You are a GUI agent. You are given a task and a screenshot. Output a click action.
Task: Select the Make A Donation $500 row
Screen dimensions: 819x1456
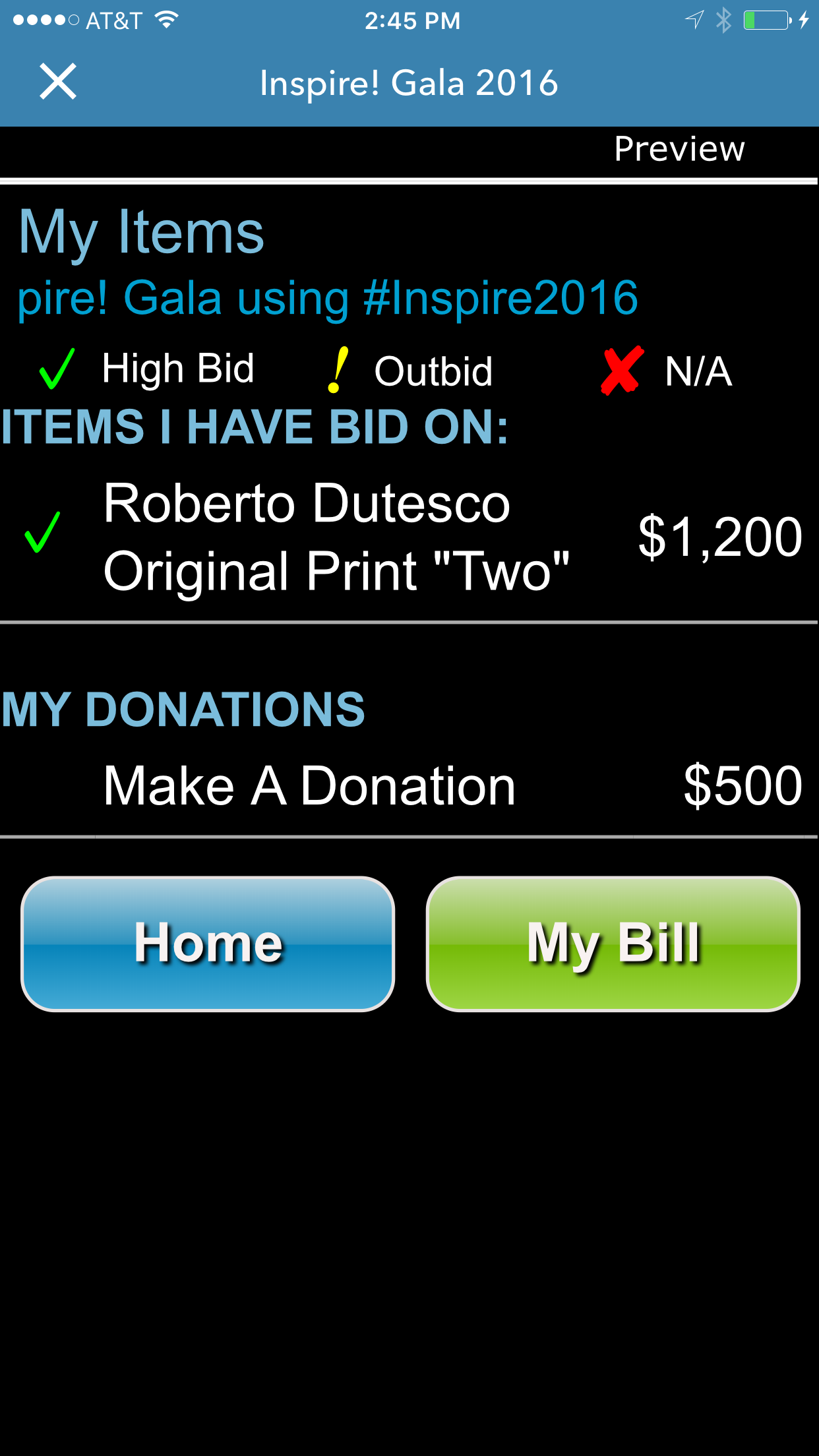click(409, 785)
